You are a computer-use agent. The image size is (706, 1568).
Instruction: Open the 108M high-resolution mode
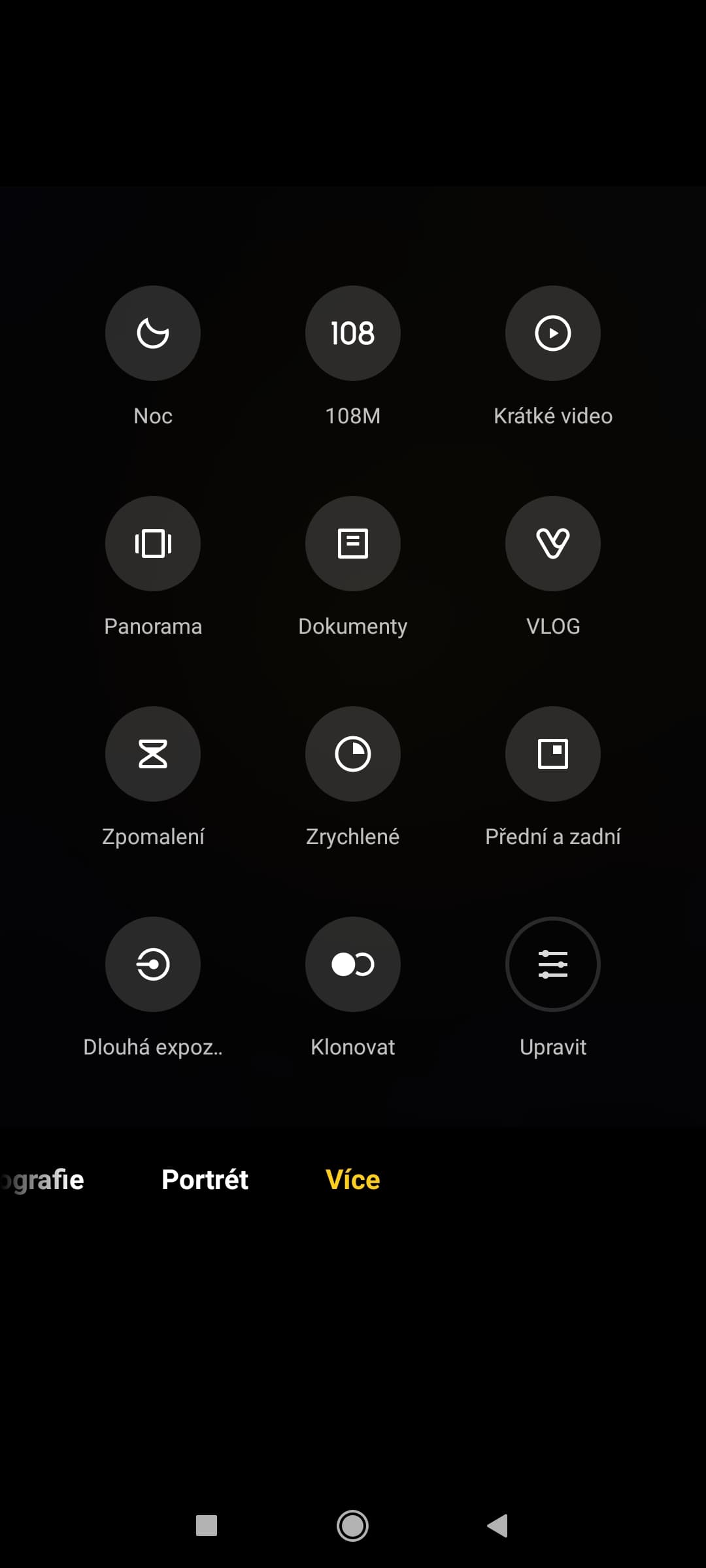tap(353, 333)
